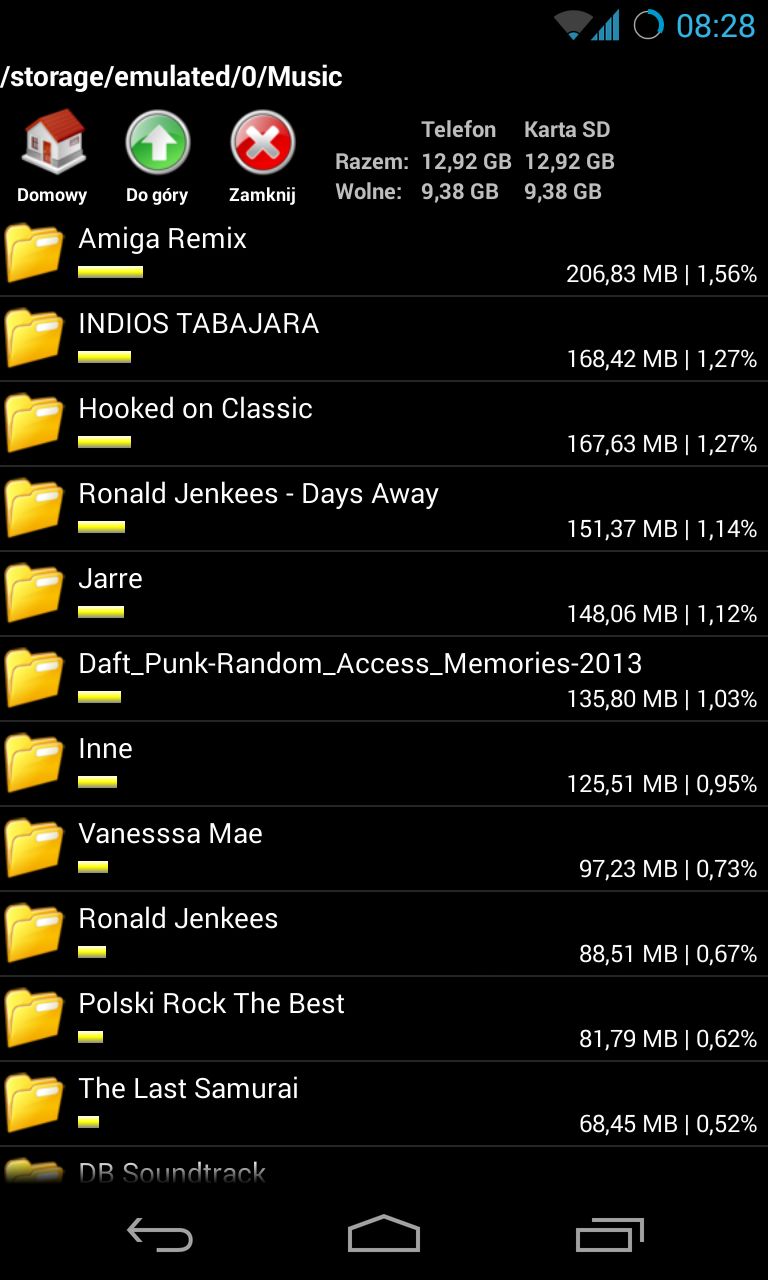The height and width of the screenshot is (1280, 768).
Task: Open the Hooked on Classic folder
Action: [x=384, y=424]
